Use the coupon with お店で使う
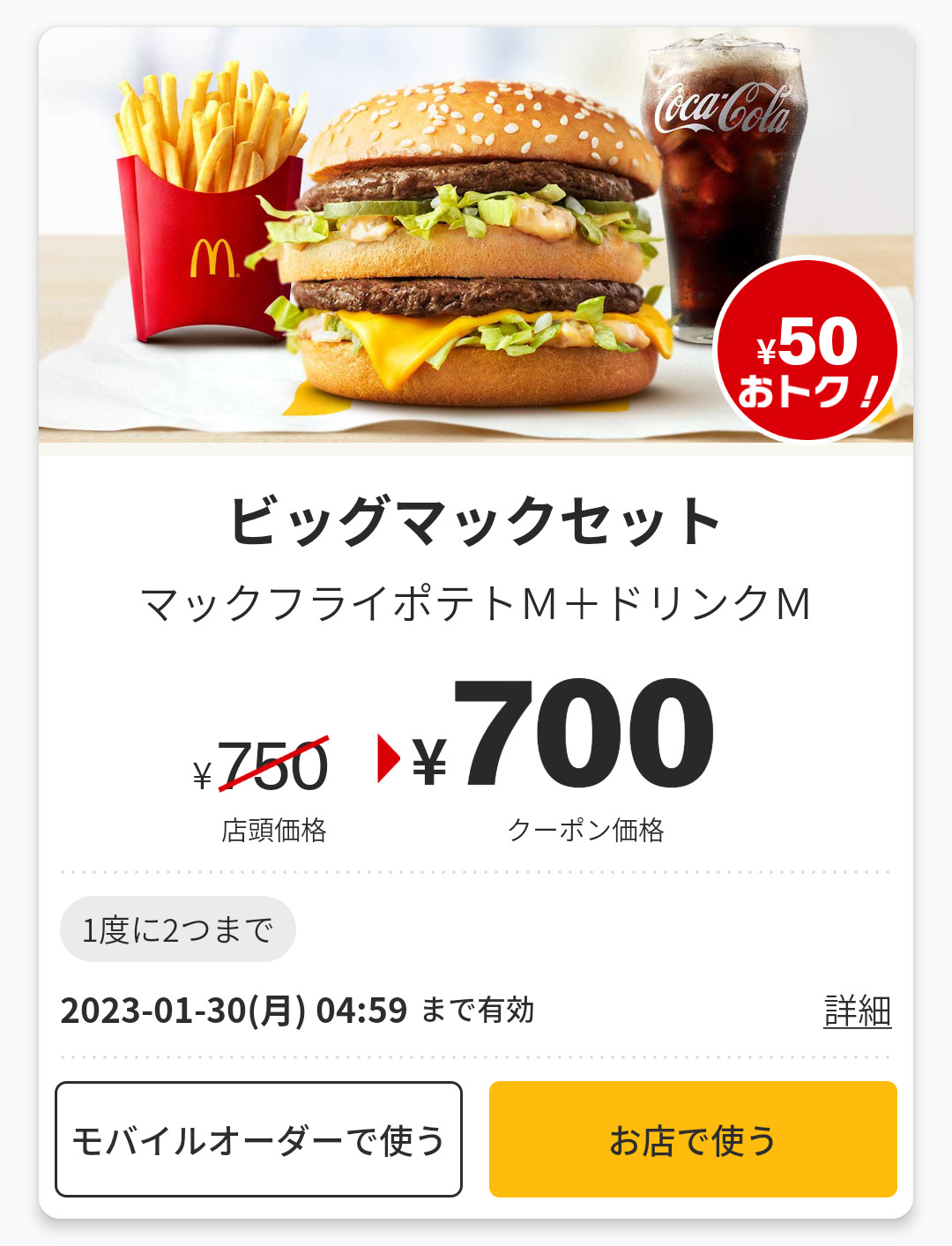This screenshot has height=1246, width=952. (x=693, y=1139)
